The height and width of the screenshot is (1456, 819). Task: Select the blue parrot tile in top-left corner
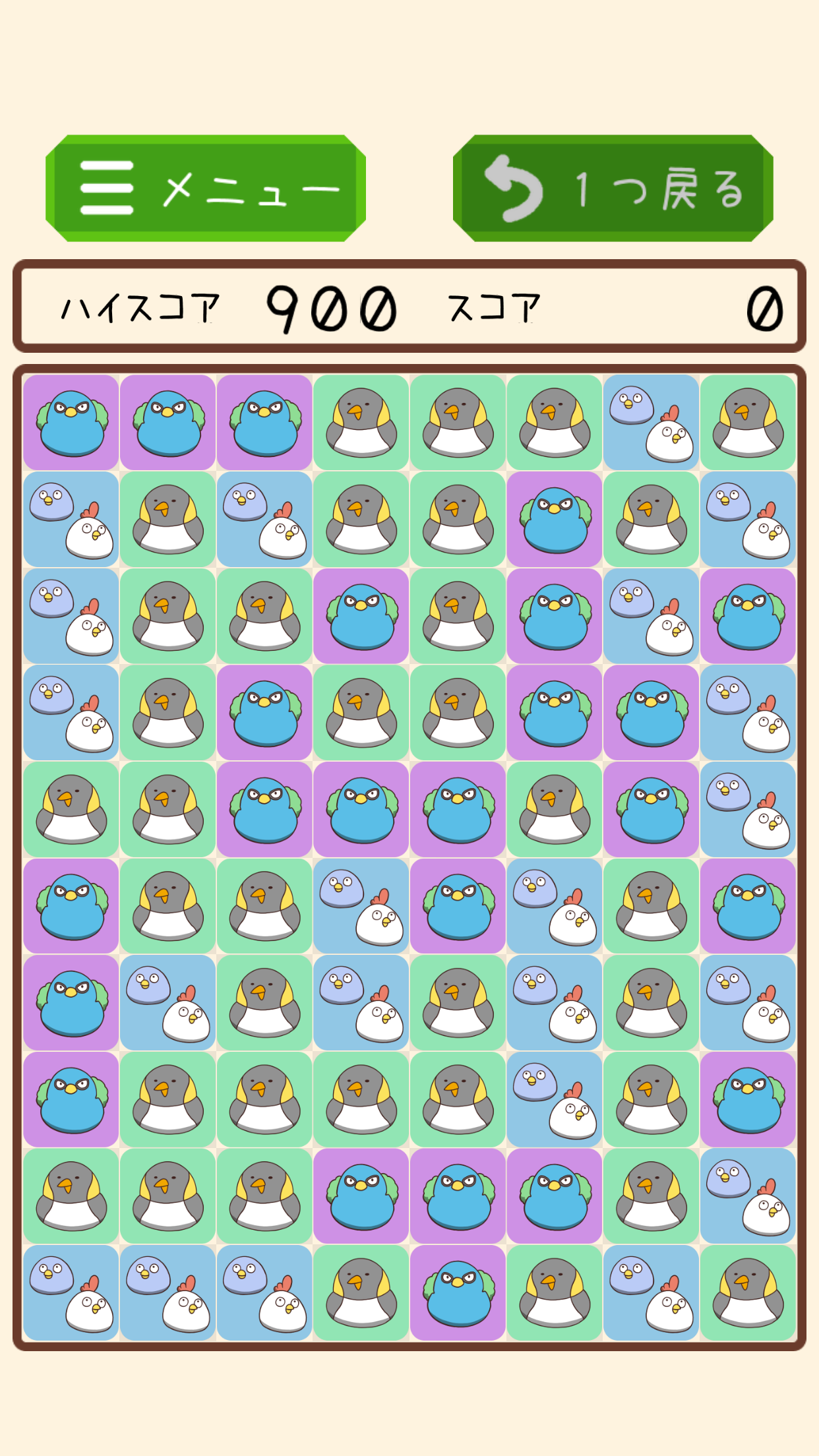(71, 423)
